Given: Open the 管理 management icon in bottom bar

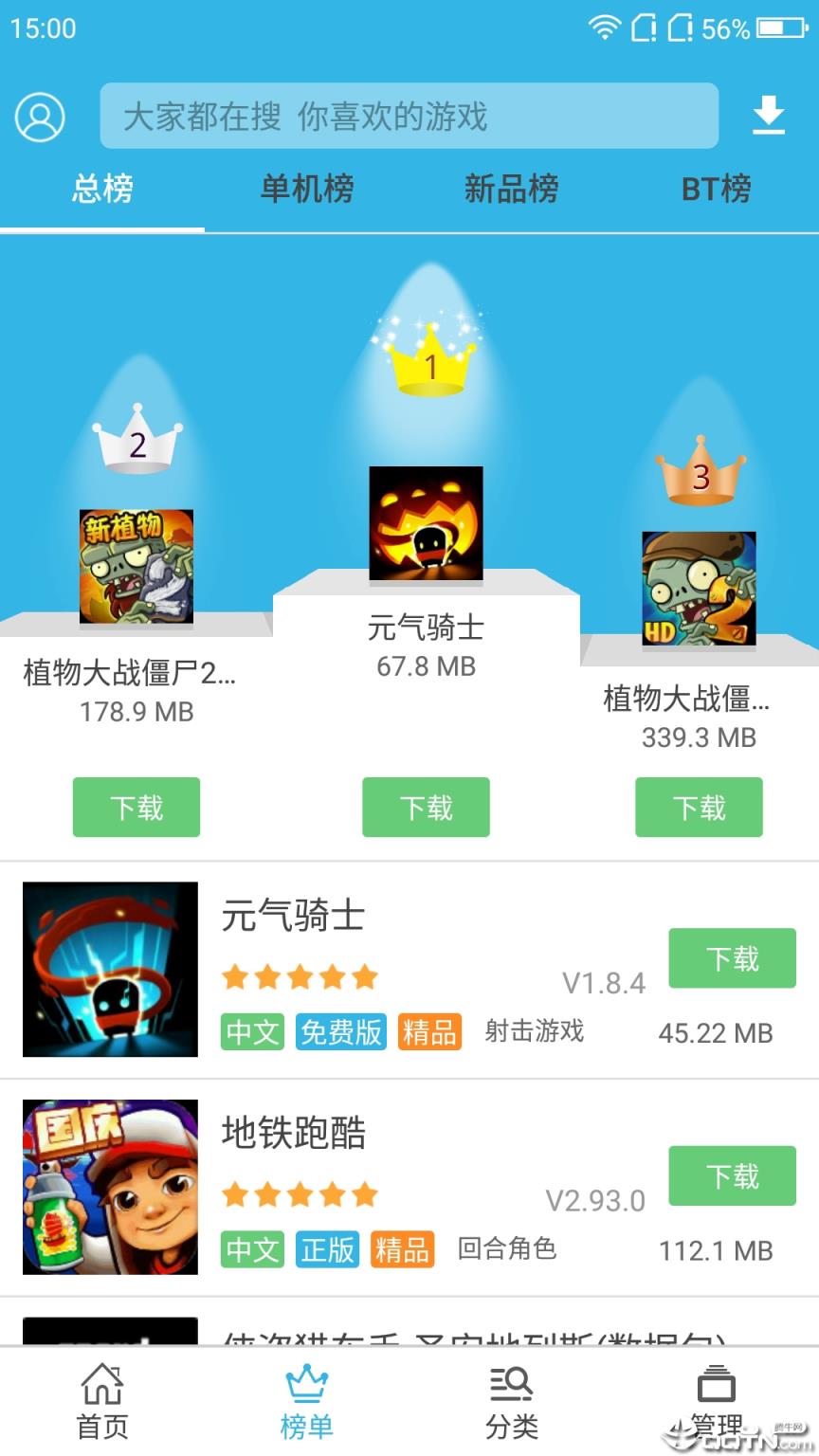Looking at the screenshot, I should click(716, 1384).
